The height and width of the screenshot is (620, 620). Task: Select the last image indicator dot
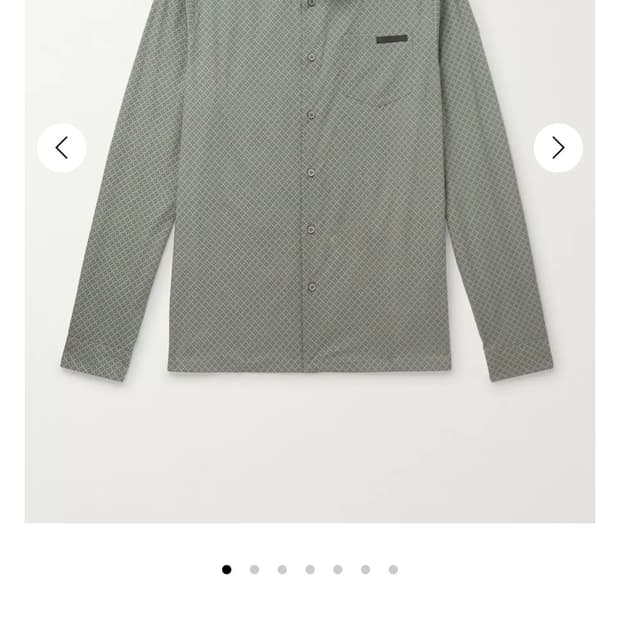(x=393, y=570)
